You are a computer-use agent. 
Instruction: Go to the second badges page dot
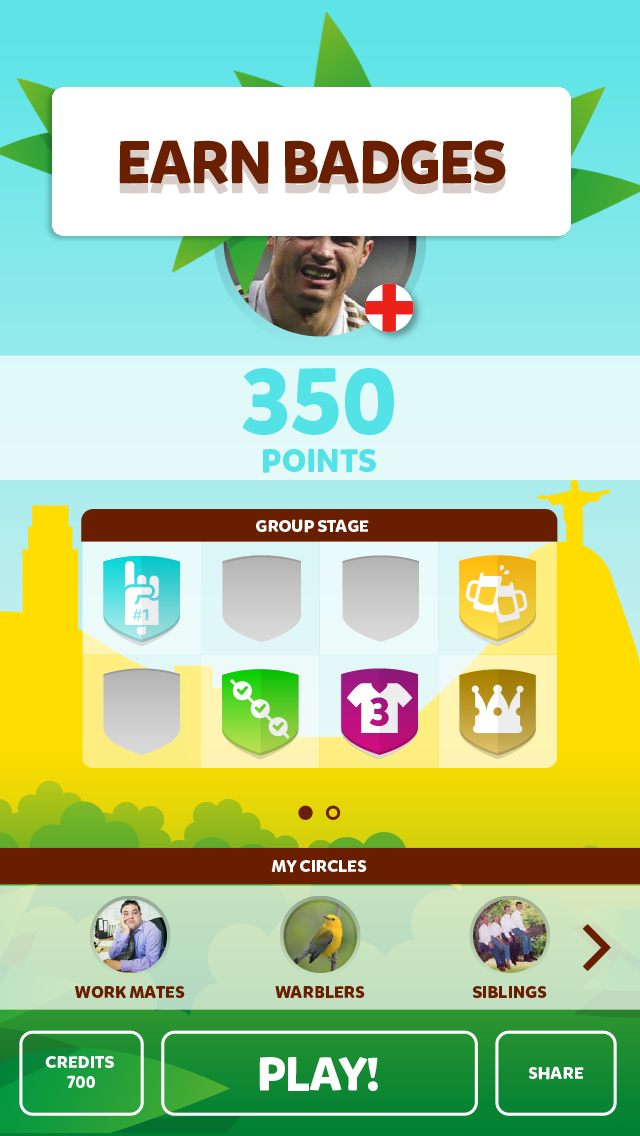point(333,813)
